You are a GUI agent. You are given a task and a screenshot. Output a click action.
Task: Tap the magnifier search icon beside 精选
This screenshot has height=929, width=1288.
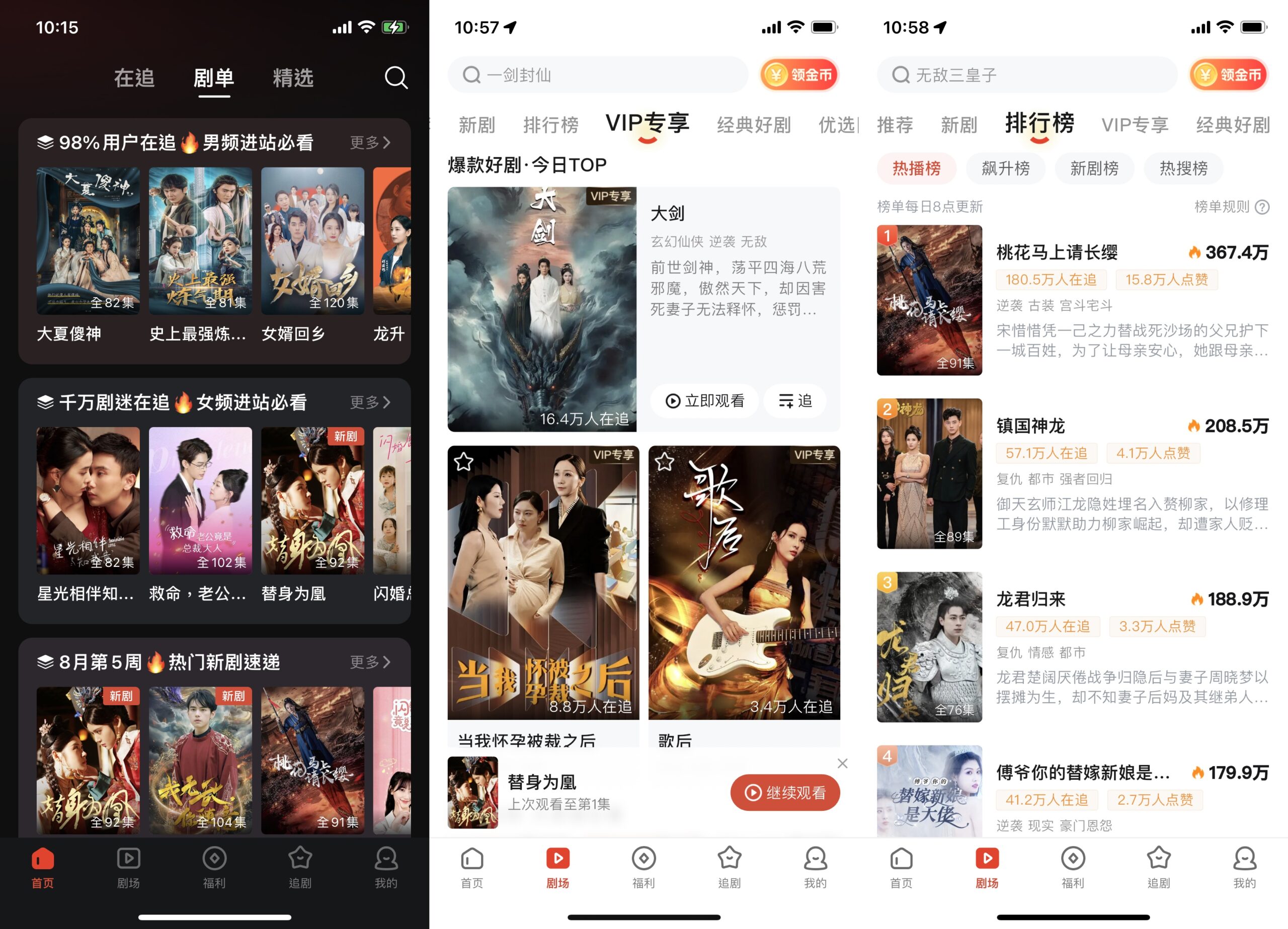(396, 78)
